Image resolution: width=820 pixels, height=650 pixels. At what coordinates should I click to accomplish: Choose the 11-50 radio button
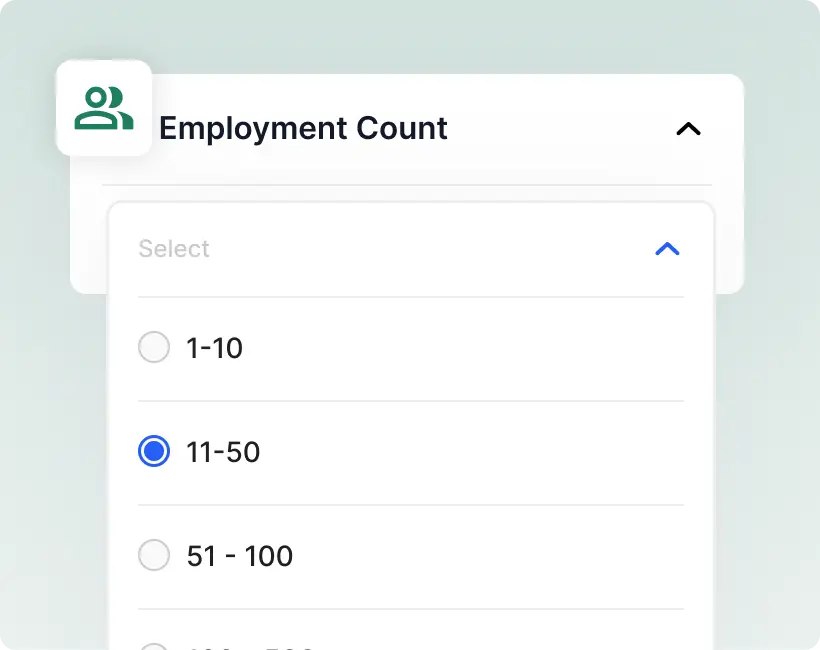tap(154, 452)
